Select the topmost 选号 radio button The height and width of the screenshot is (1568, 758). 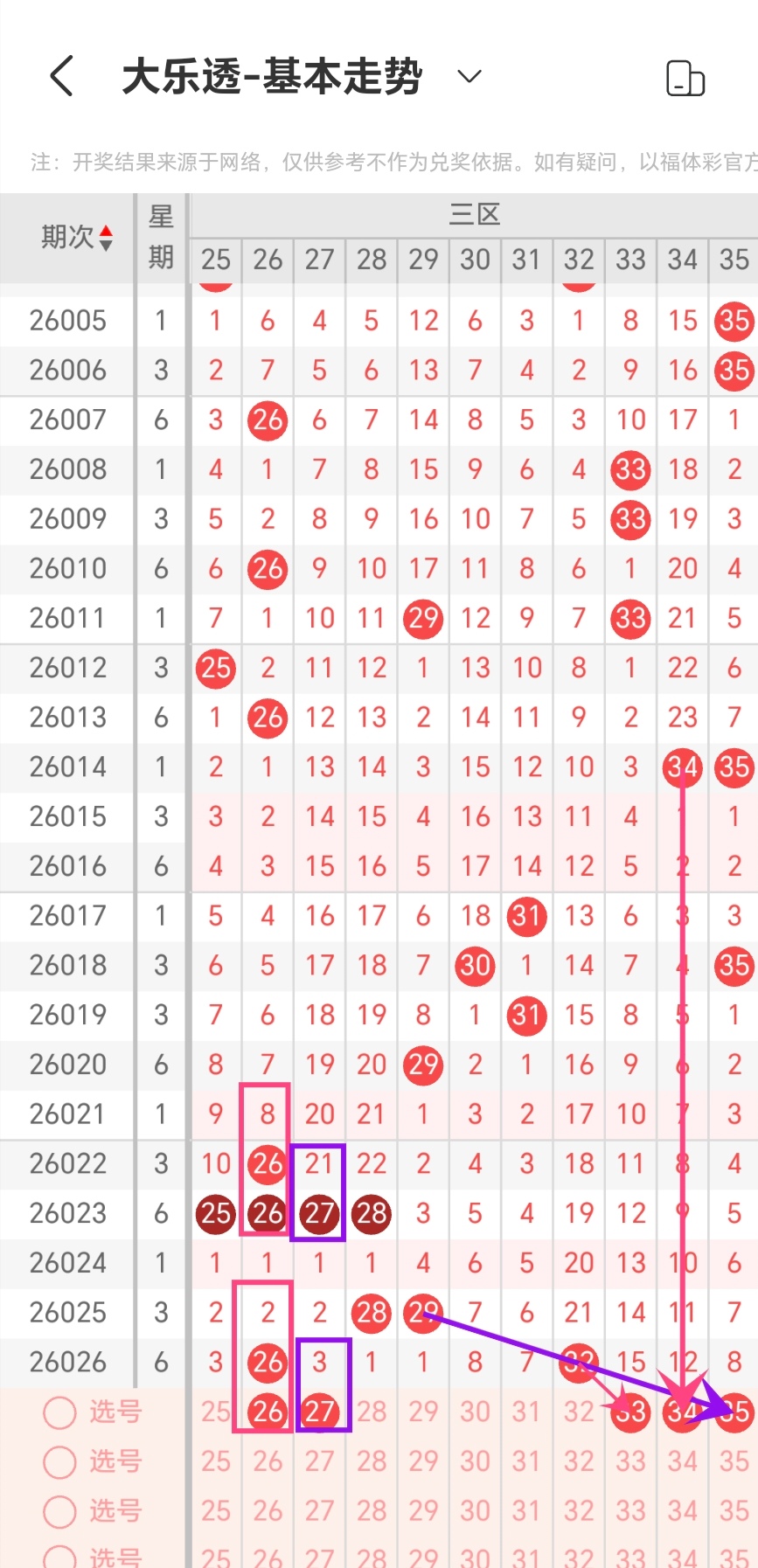pos(59,1412)
